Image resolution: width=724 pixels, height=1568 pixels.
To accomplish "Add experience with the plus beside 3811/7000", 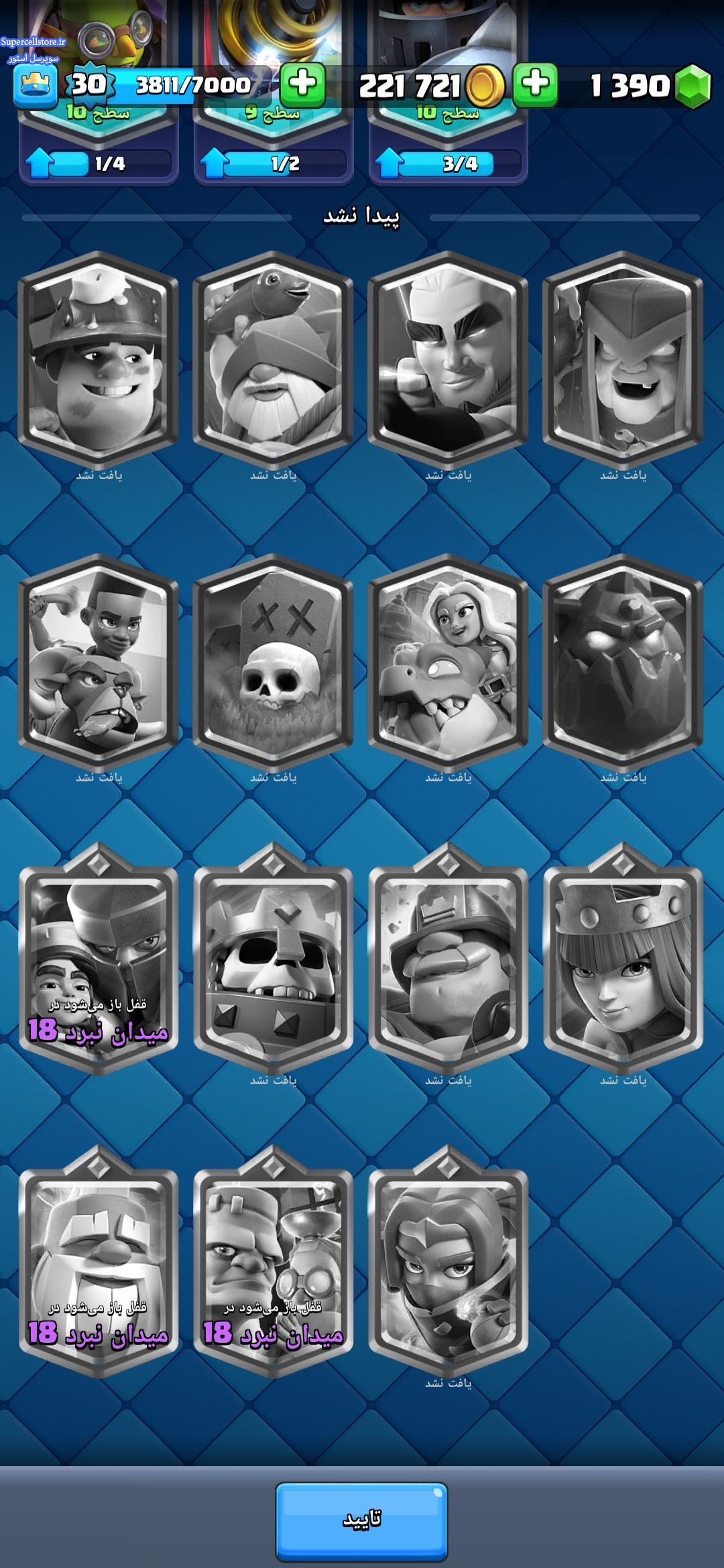I will pyautogui.click(x=302, y=85).
